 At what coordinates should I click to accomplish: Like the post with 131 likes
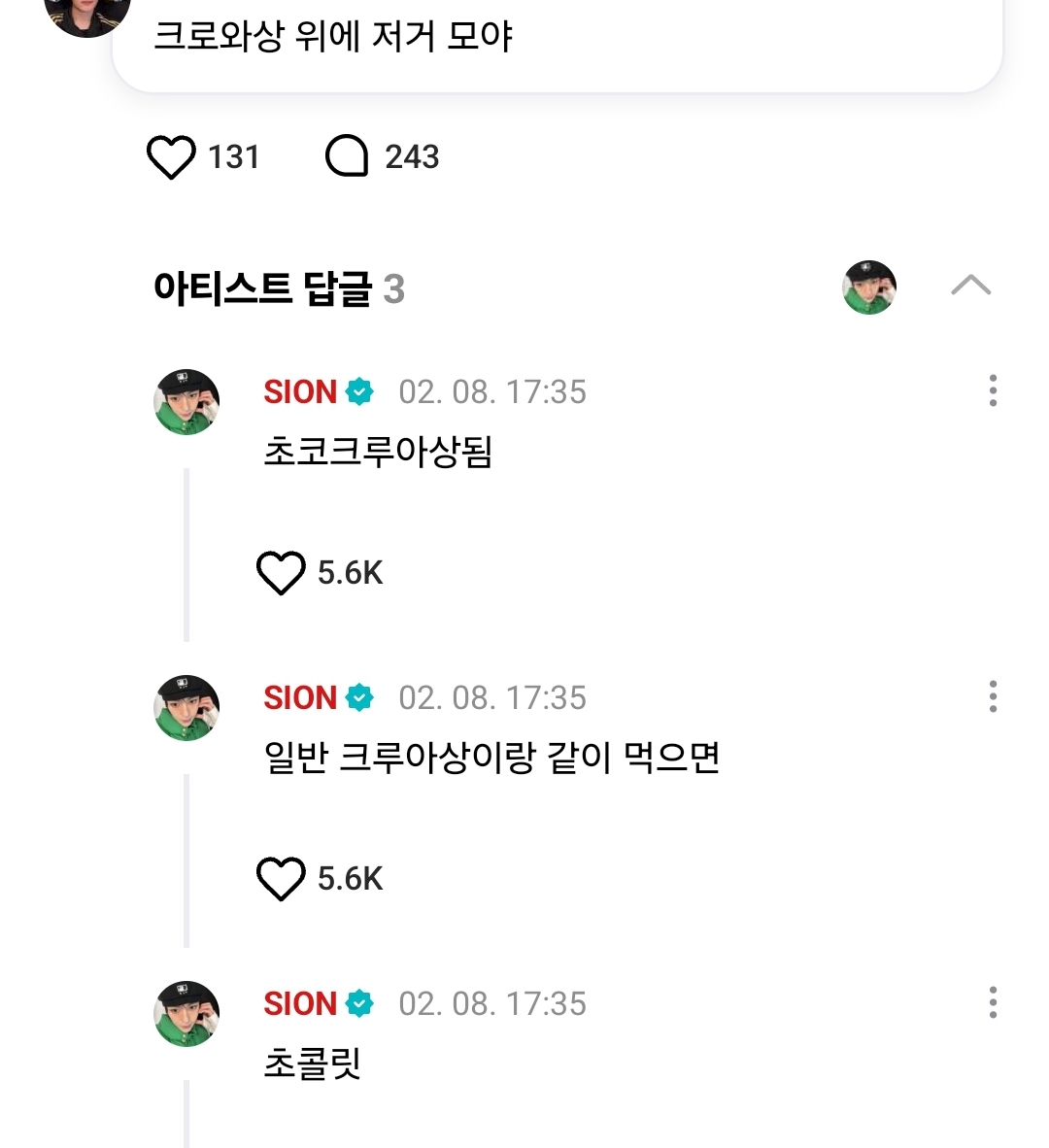(x=171, y=157)
